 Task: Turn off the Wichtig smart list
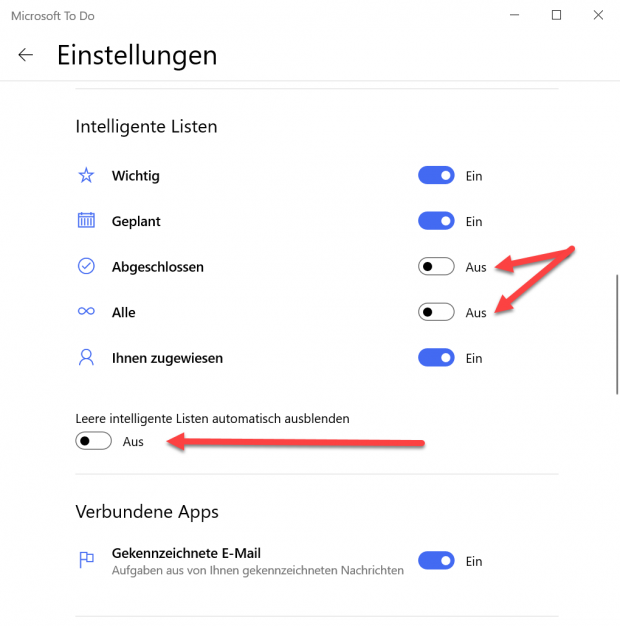pyautogui.click(x=436, y=176)
